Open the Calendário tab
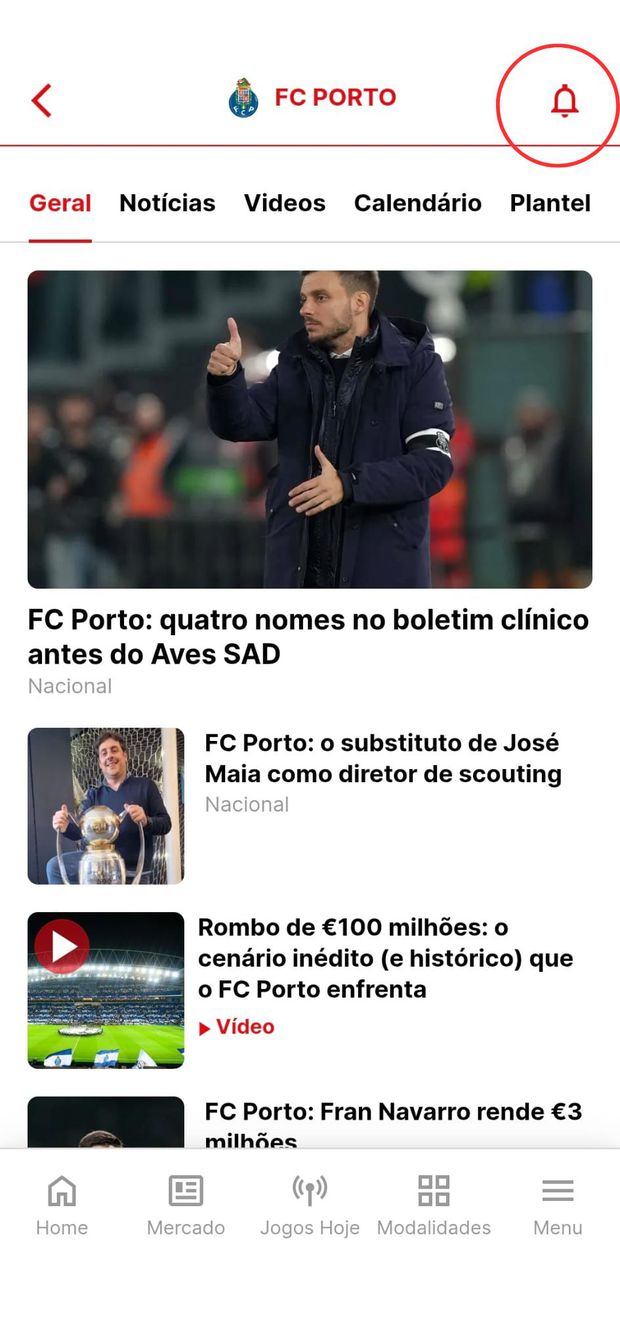Image resolution: width=620 pixels, height=1344 pixels. click(x=417, y=203)
